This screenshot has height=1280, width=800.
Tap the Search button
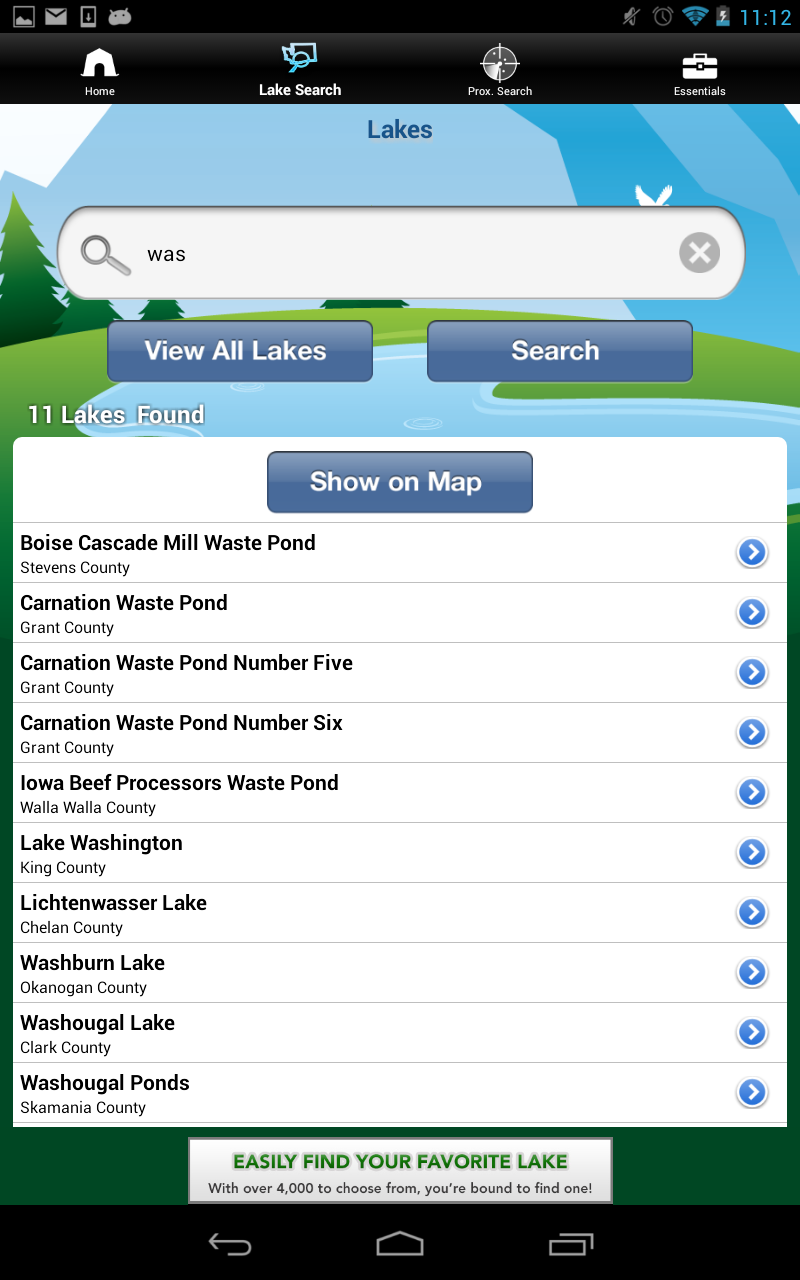[559, 351]
